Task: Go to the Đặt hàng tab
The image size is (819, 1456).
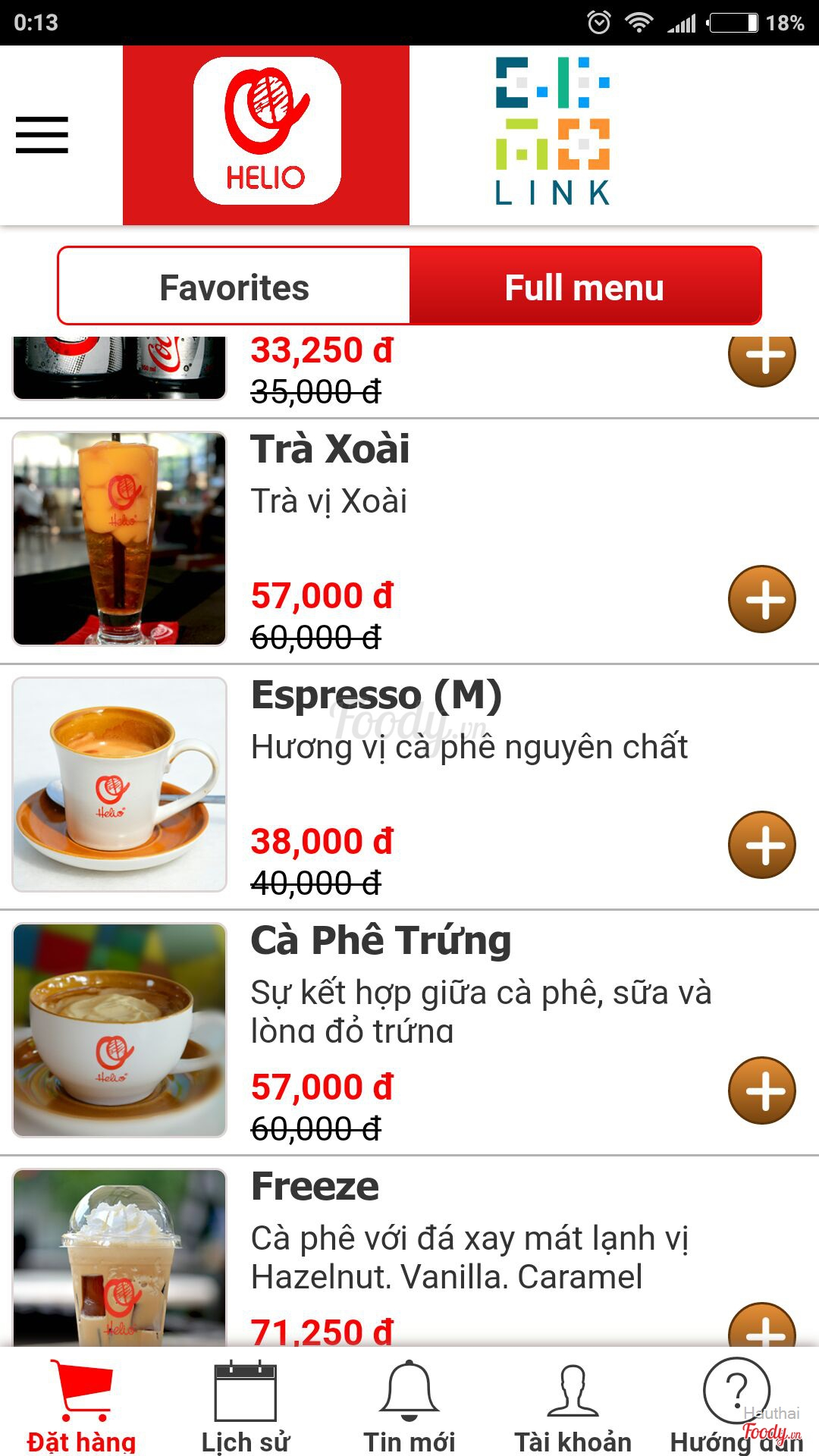Action: coord(81,1404)
